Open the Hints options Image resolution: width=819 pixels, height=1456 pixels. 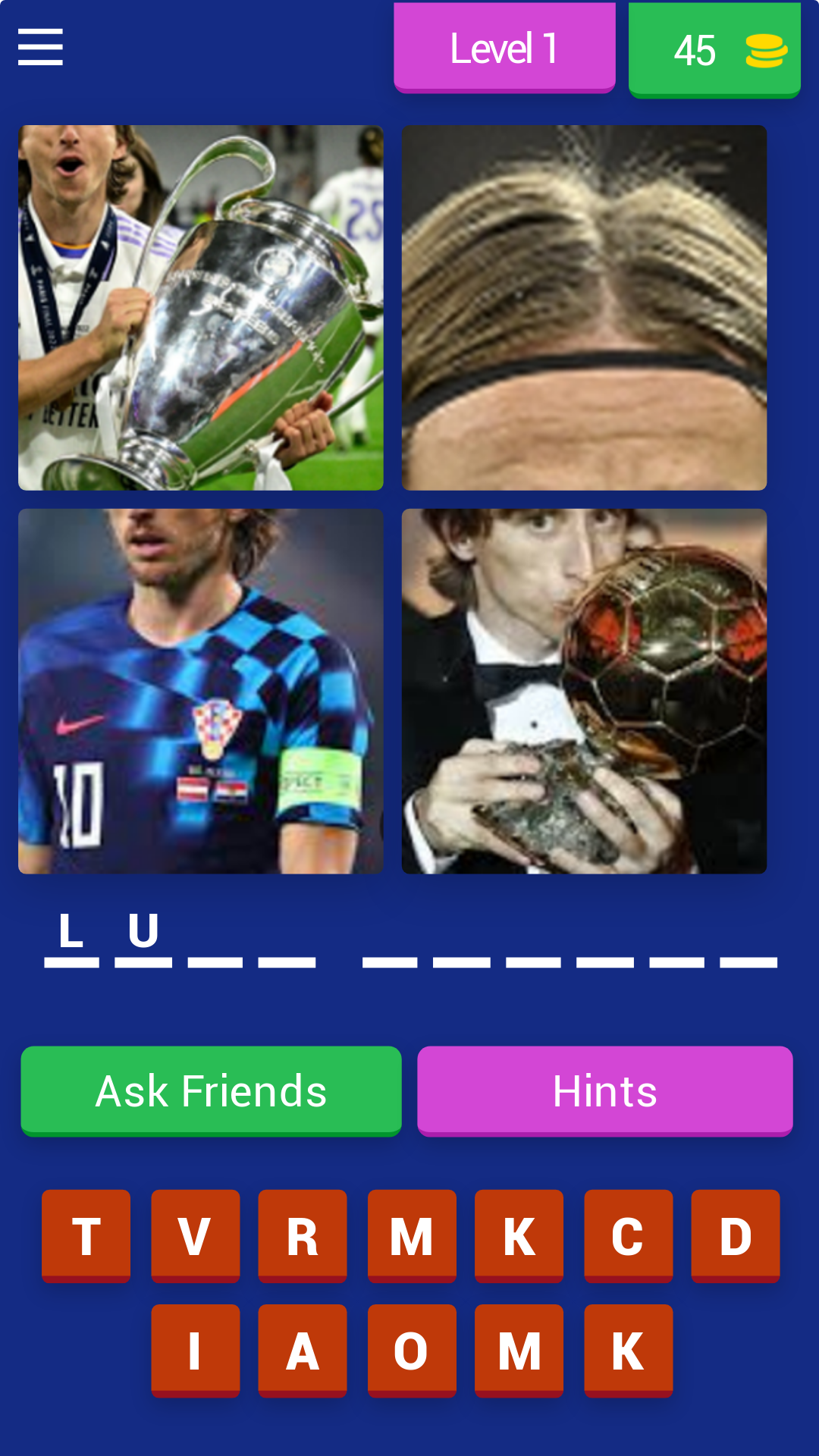(x=604, y=1090)
